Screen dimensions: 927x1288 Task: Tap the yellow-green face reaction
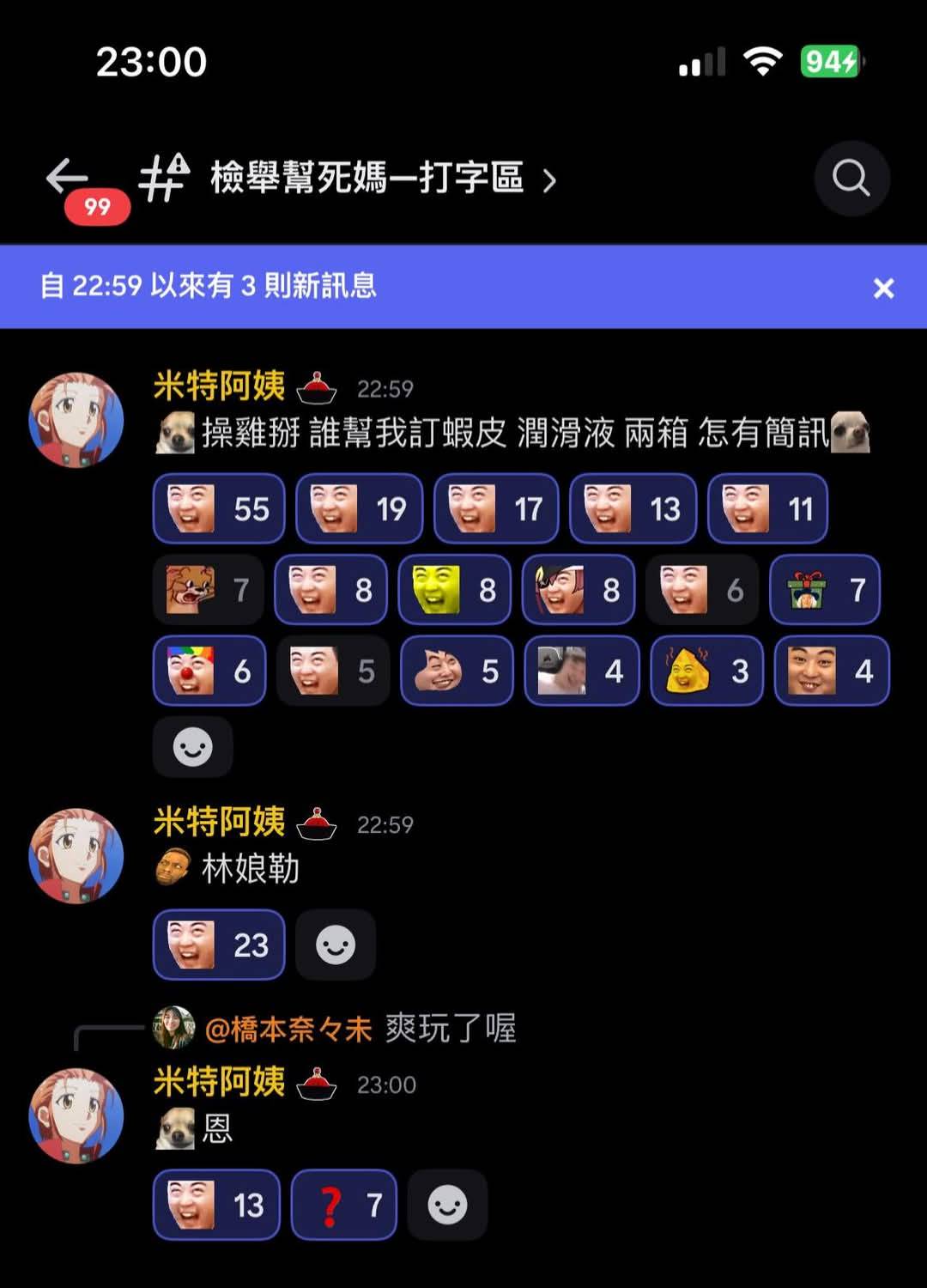click(455, 590)
